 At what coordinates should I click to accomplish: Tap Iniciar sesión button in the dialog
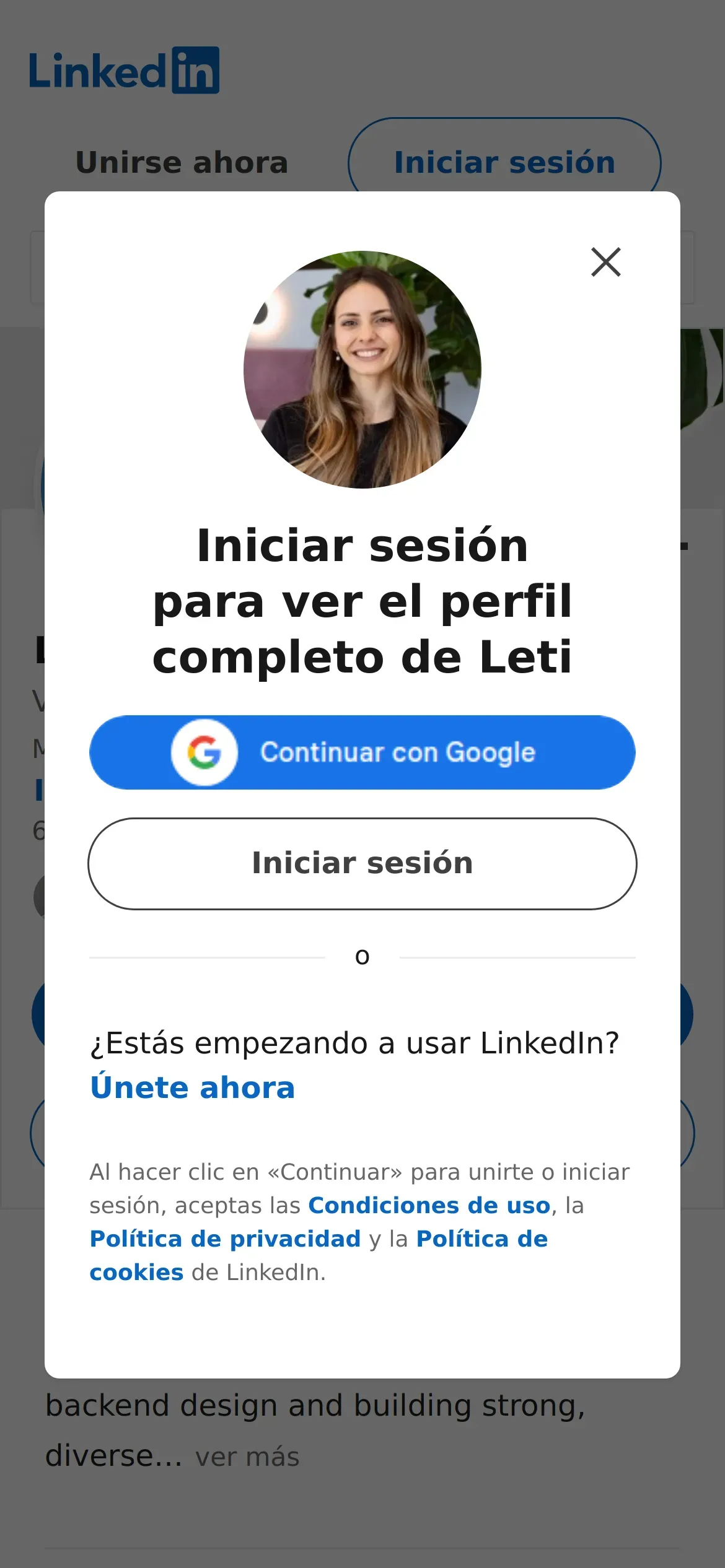click(362, 863)
